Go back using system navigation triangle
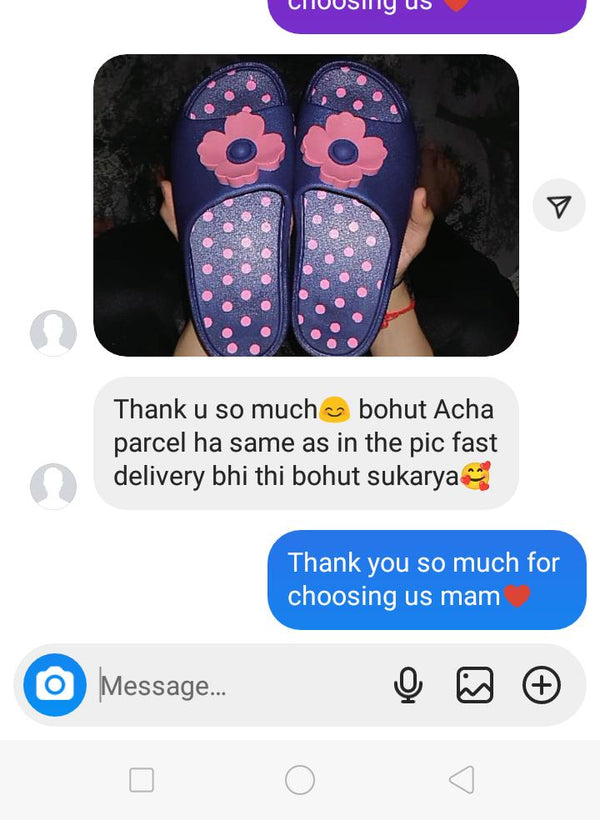600x820 pixels. pos(461,780)
